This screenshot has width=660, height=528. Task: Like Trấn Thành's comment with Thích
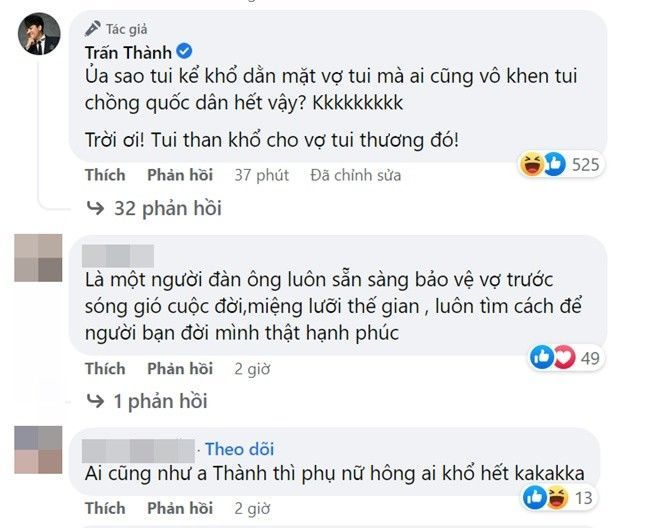[105, 175]
